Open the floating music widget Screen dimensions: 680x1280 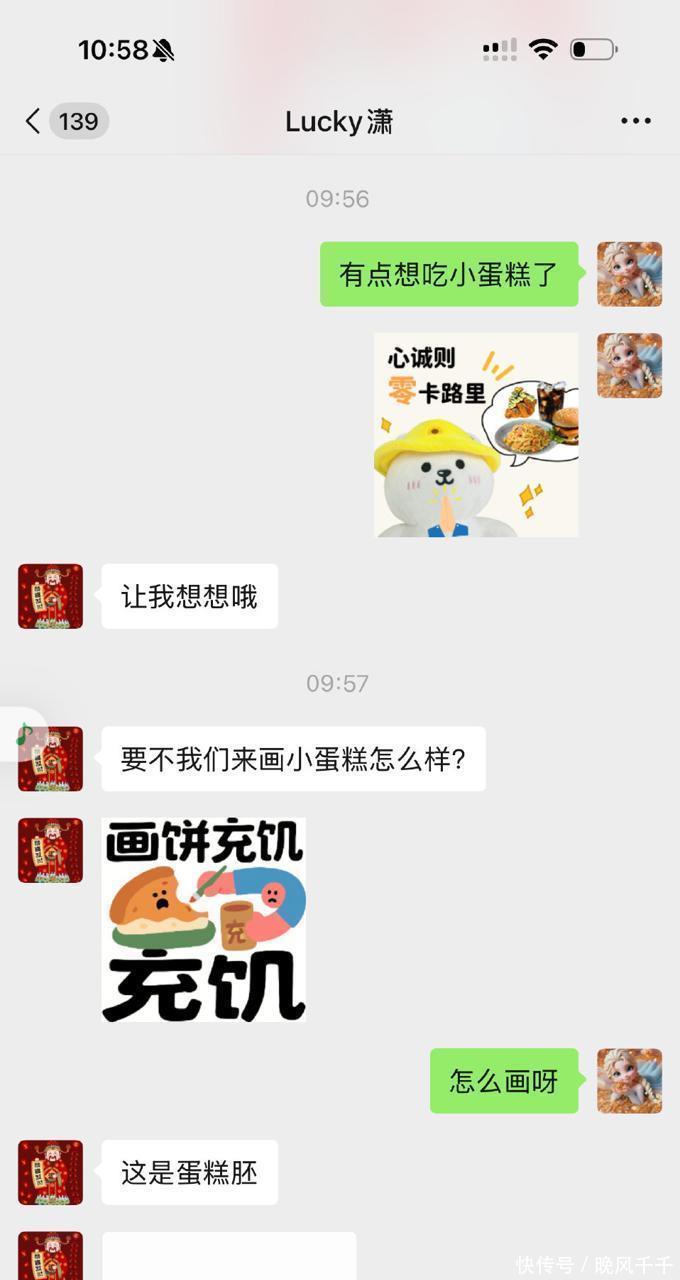(x=22, y=735)
